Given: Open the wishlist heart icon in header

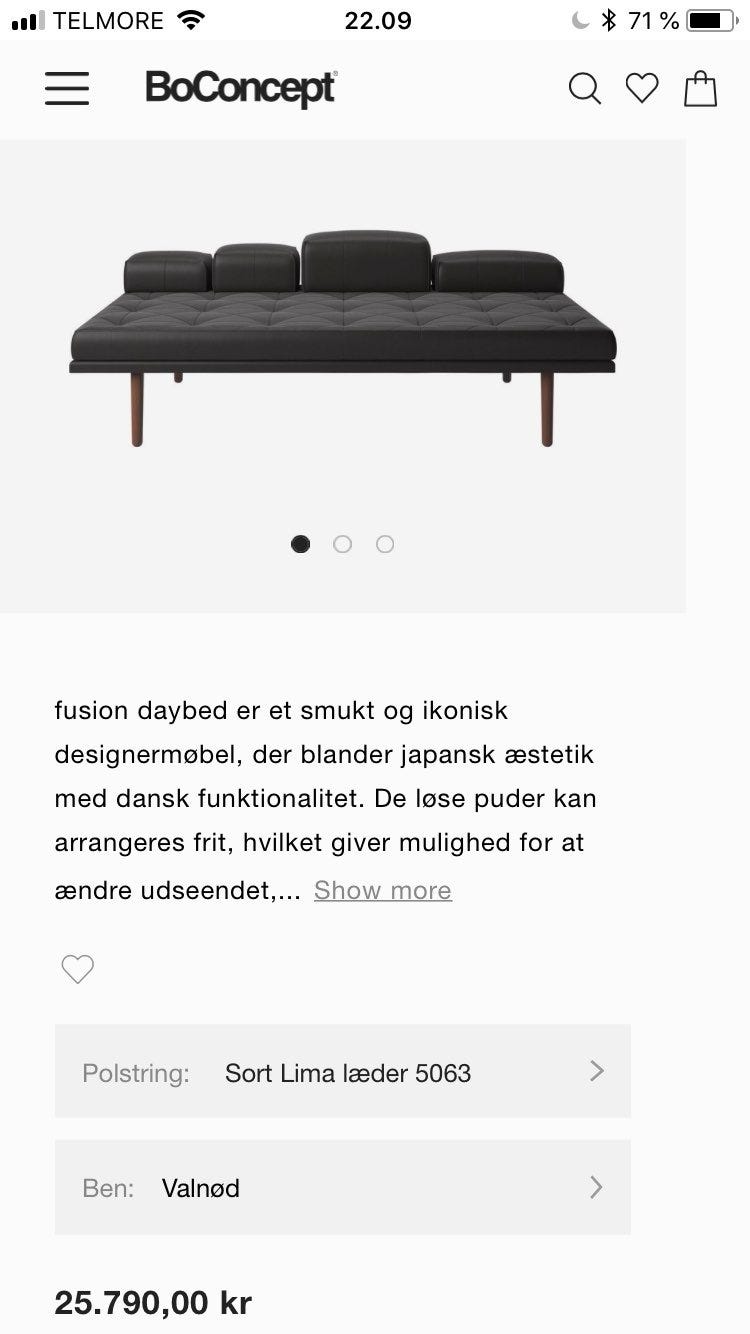Looking at the screenshot, I should pos(641,88).
